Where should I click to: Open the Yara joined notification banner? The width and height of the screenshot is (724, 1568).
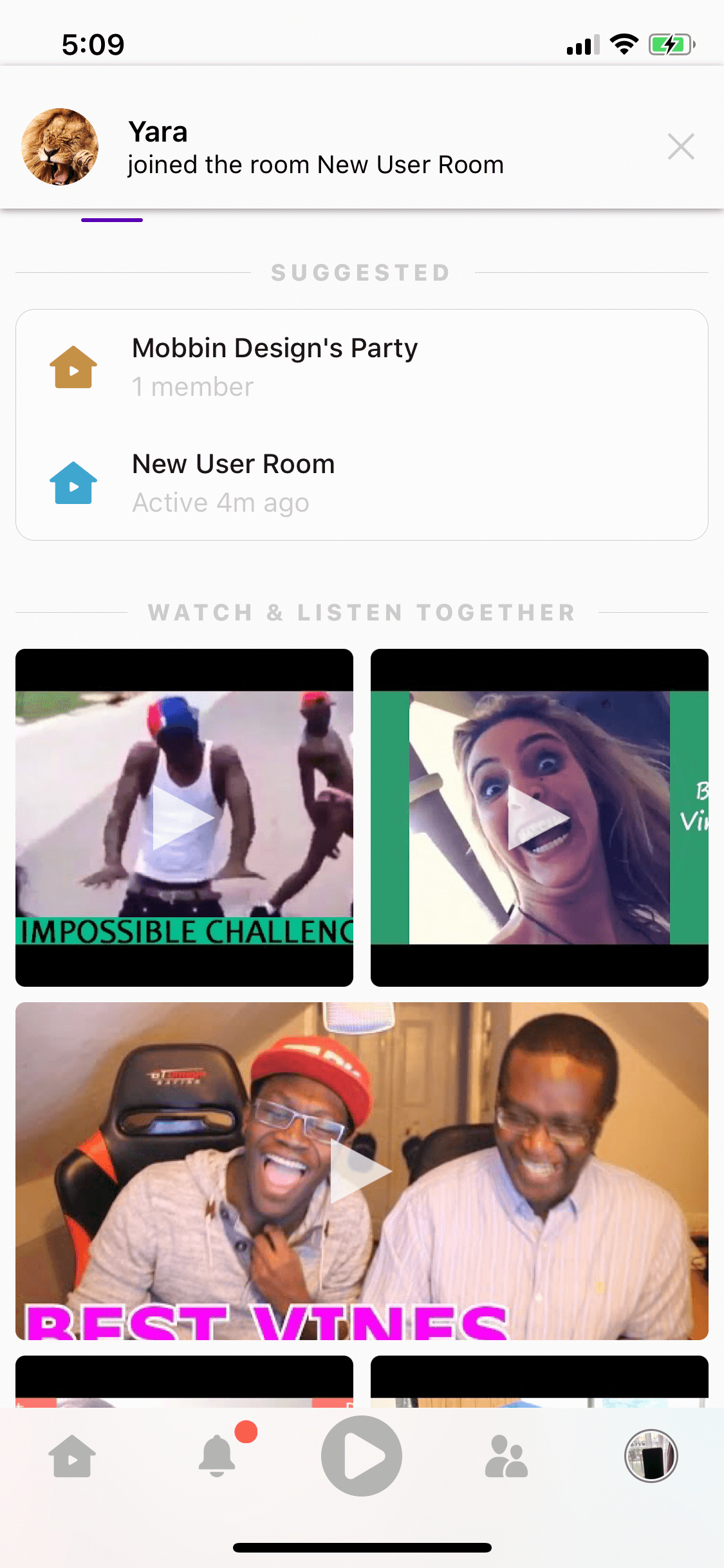click(x=362, y=147)
